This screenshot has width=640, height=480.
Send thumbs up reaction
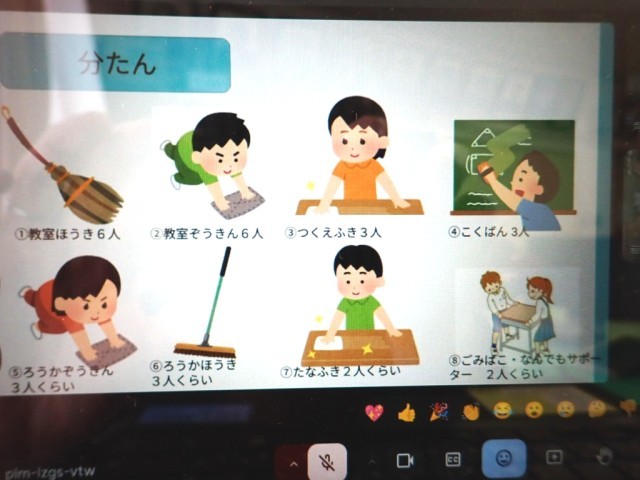coord(406,413)
